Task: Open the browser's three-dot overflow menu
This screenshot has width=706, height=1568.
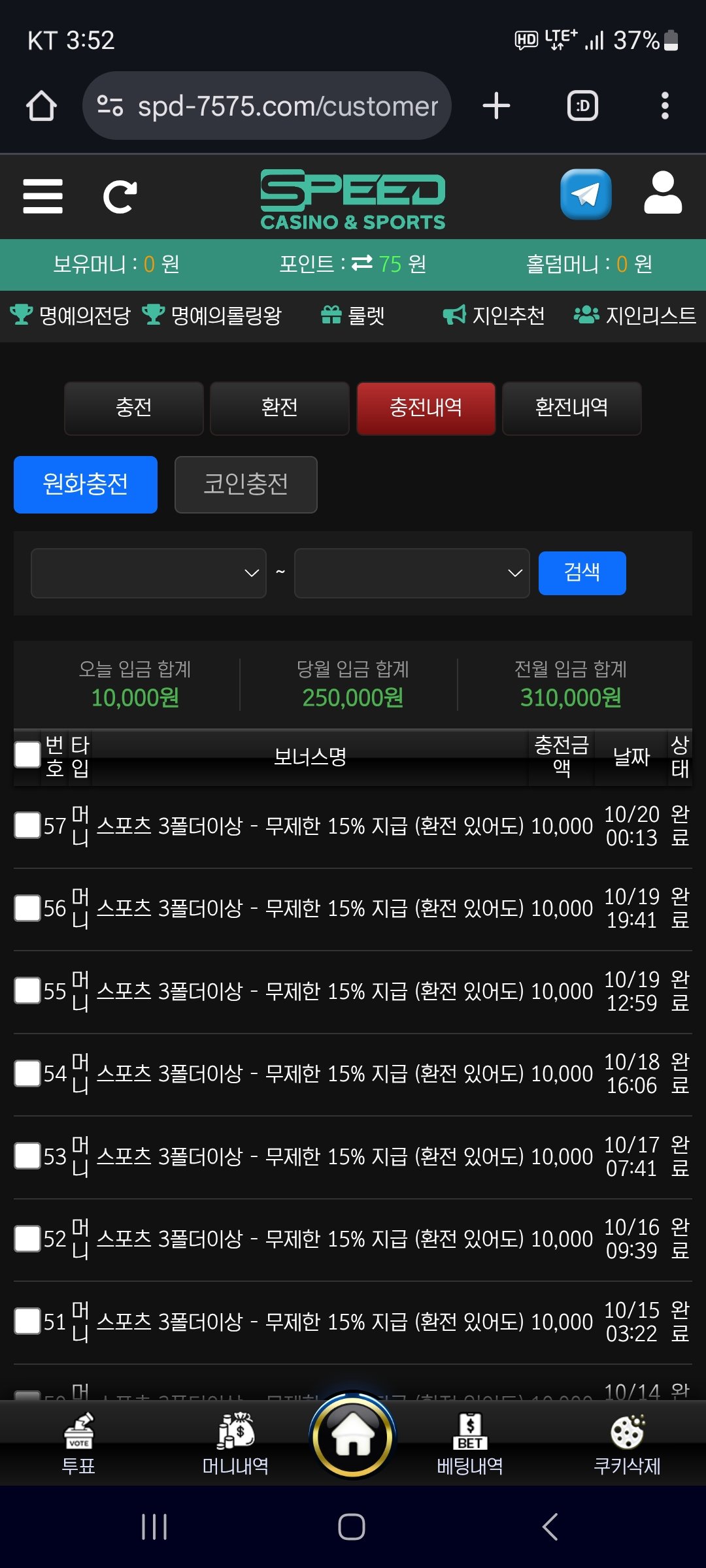Action: coord(665,106)
